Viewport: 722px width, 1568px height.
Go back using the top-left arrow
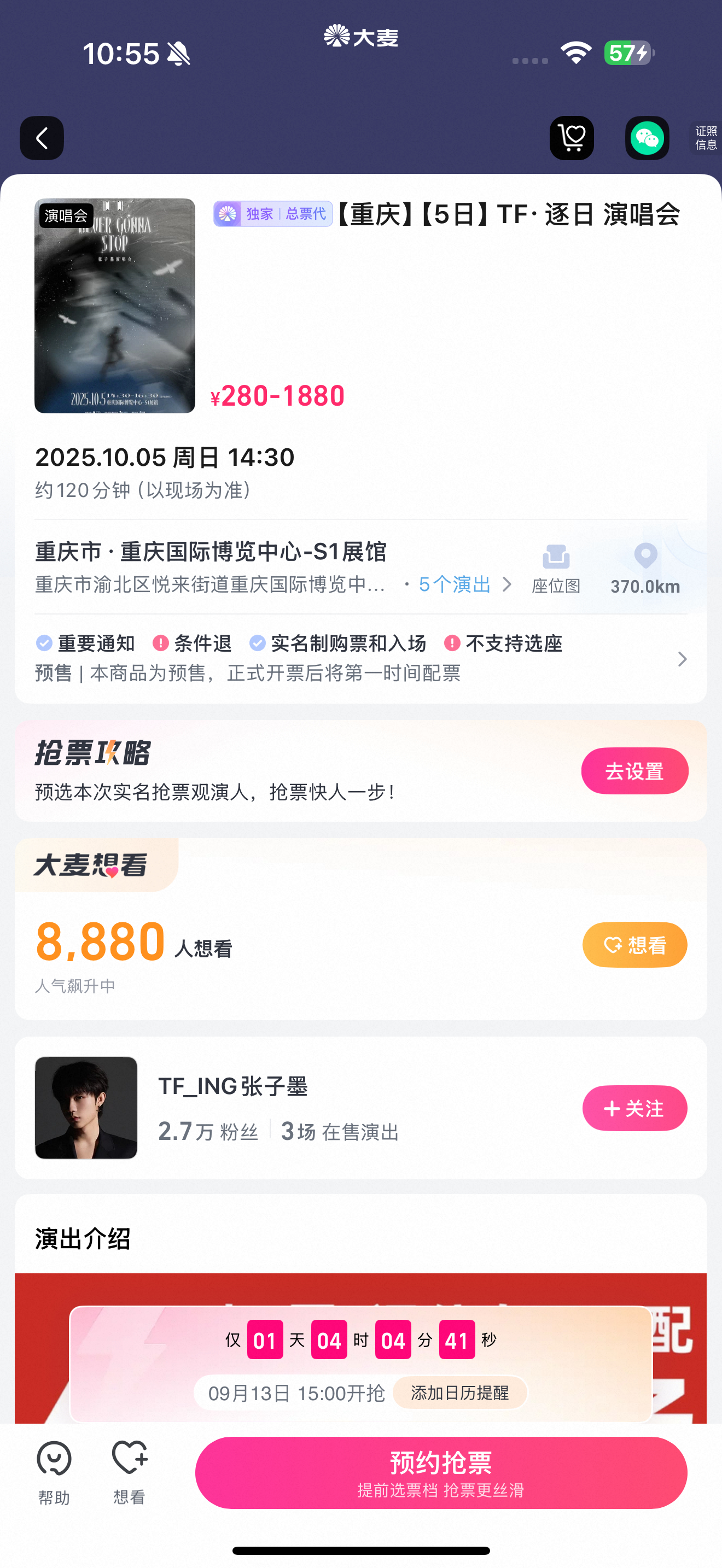click(42, 138)
